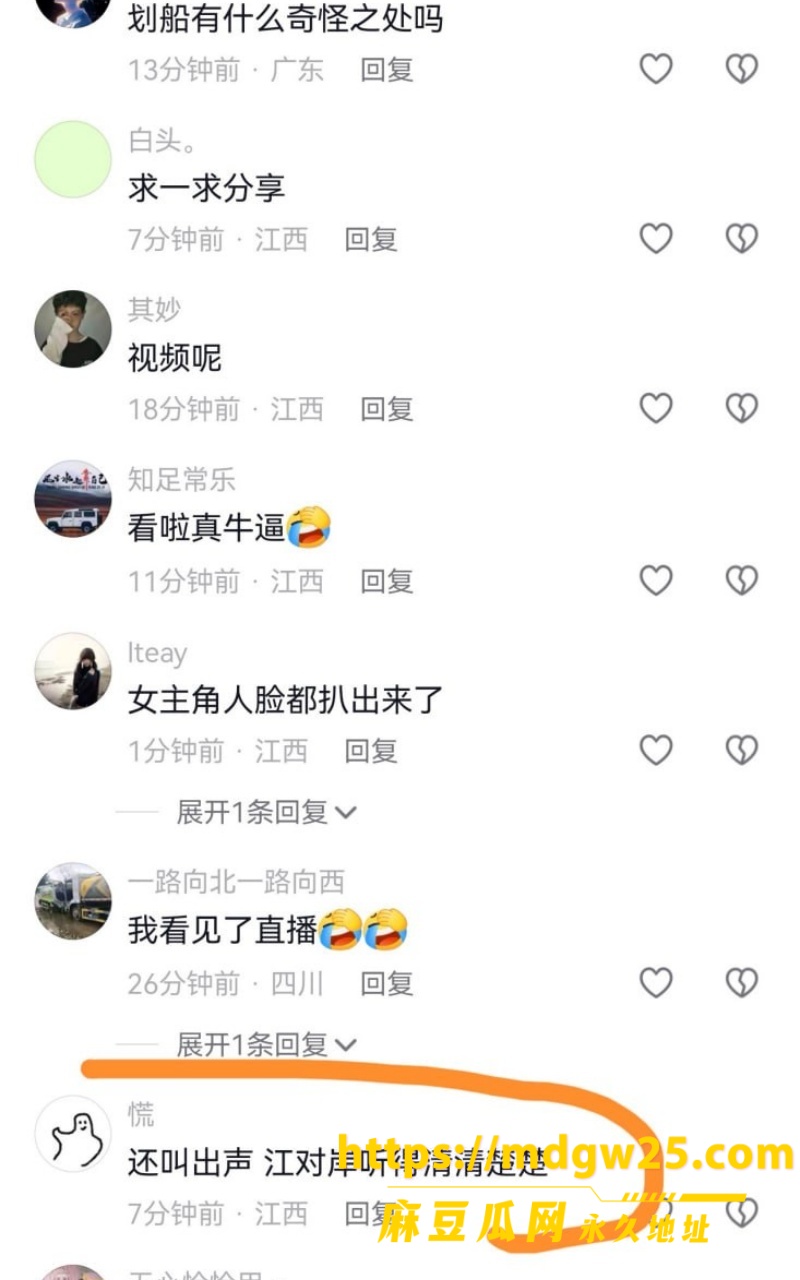
Task: Reply to the 视频呢 comment by 其妙
Action: [x=387, y=409]
